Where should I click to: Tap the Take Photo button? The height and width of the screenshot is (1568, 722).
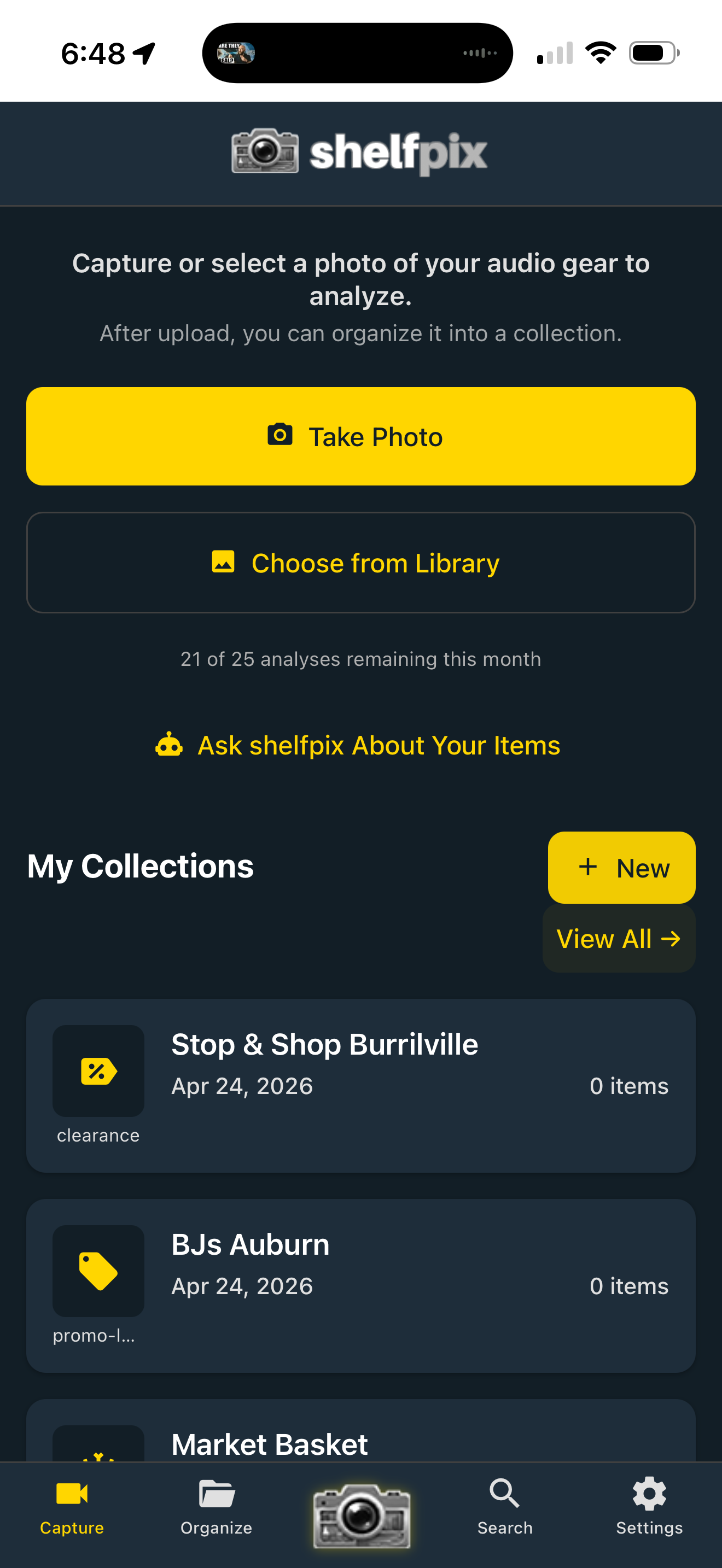(360, 436)
